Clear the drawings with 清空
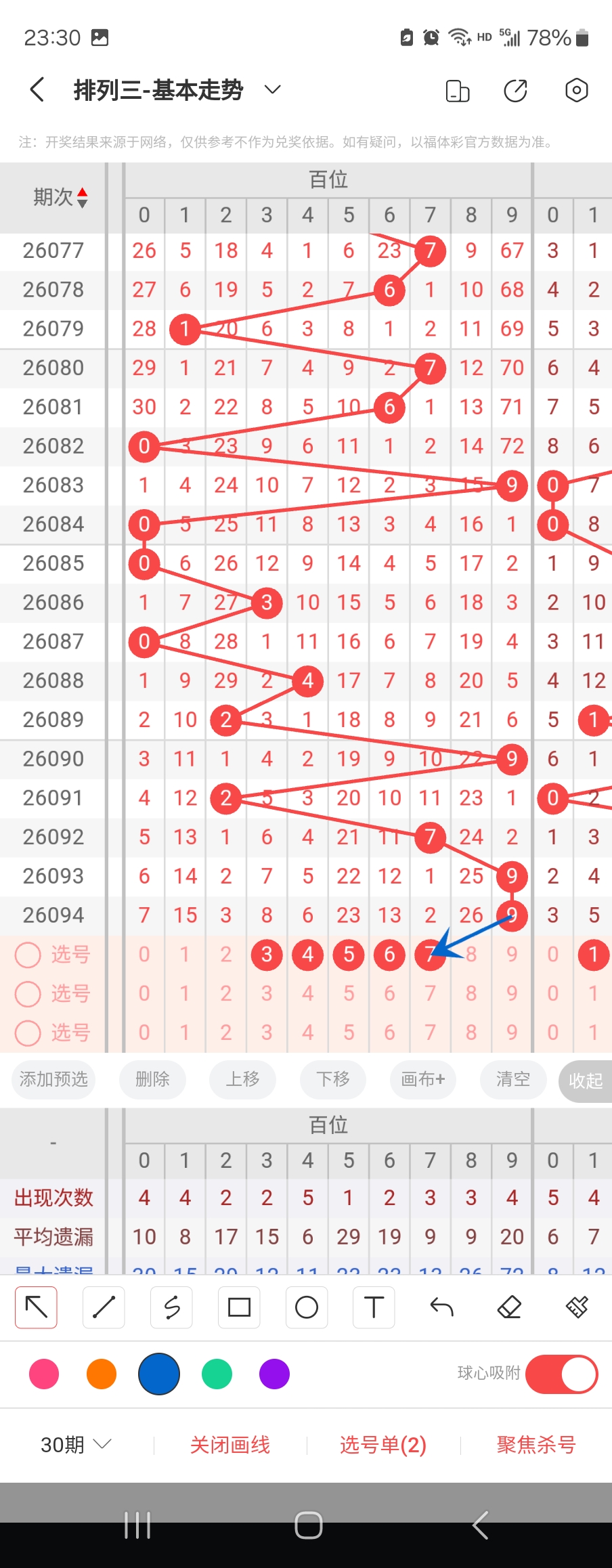 pos(512,1079)
